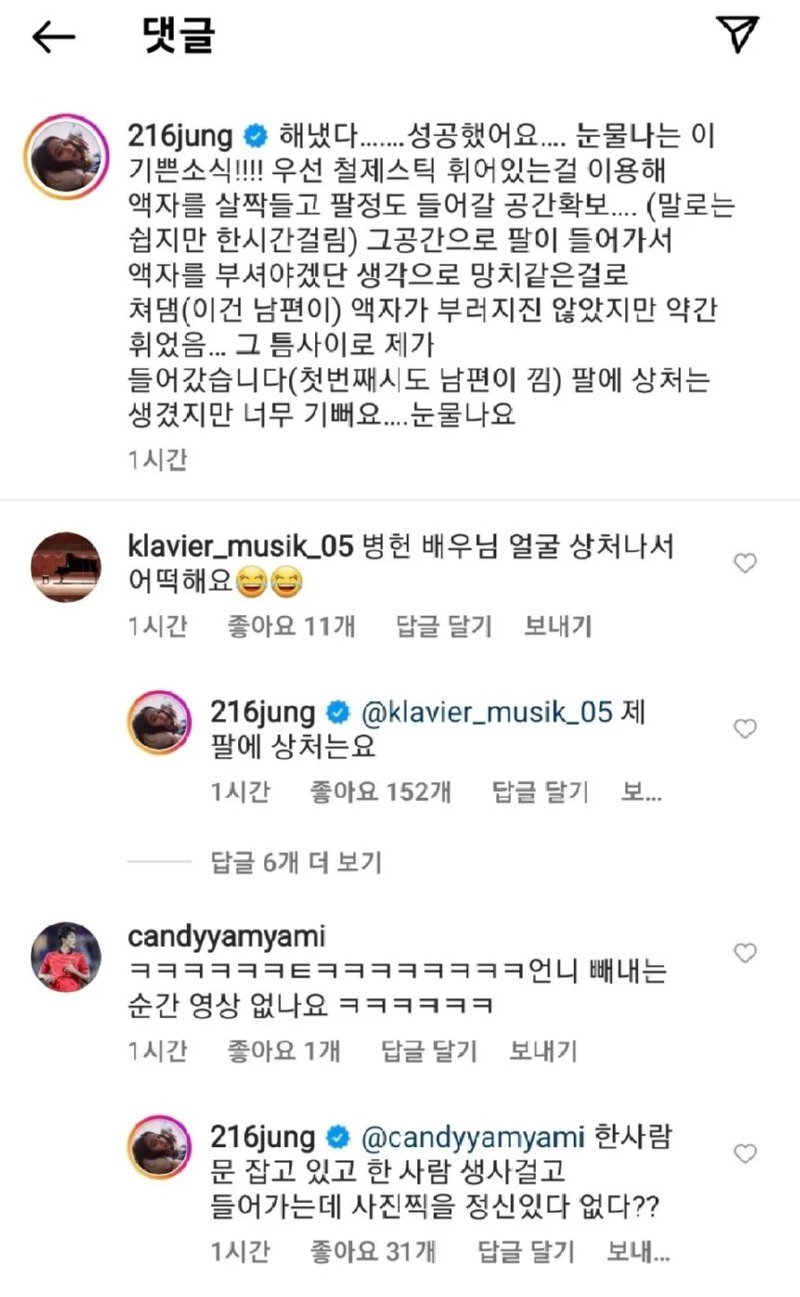The height and width of the screenshot is (1297, 800).
Task: Reply to klavier_musik_05's comment
Action: click(443, 627)
